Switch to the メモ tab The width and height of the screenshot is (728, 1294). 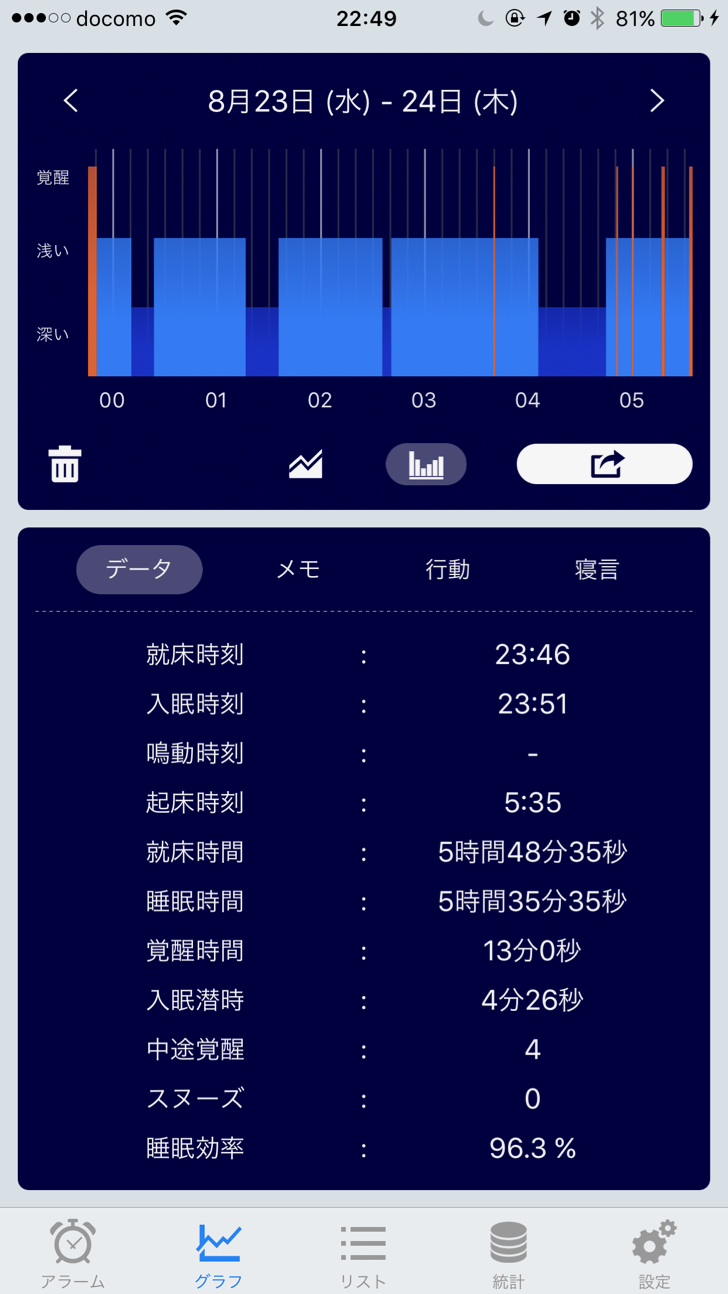[x=298, y=569]
